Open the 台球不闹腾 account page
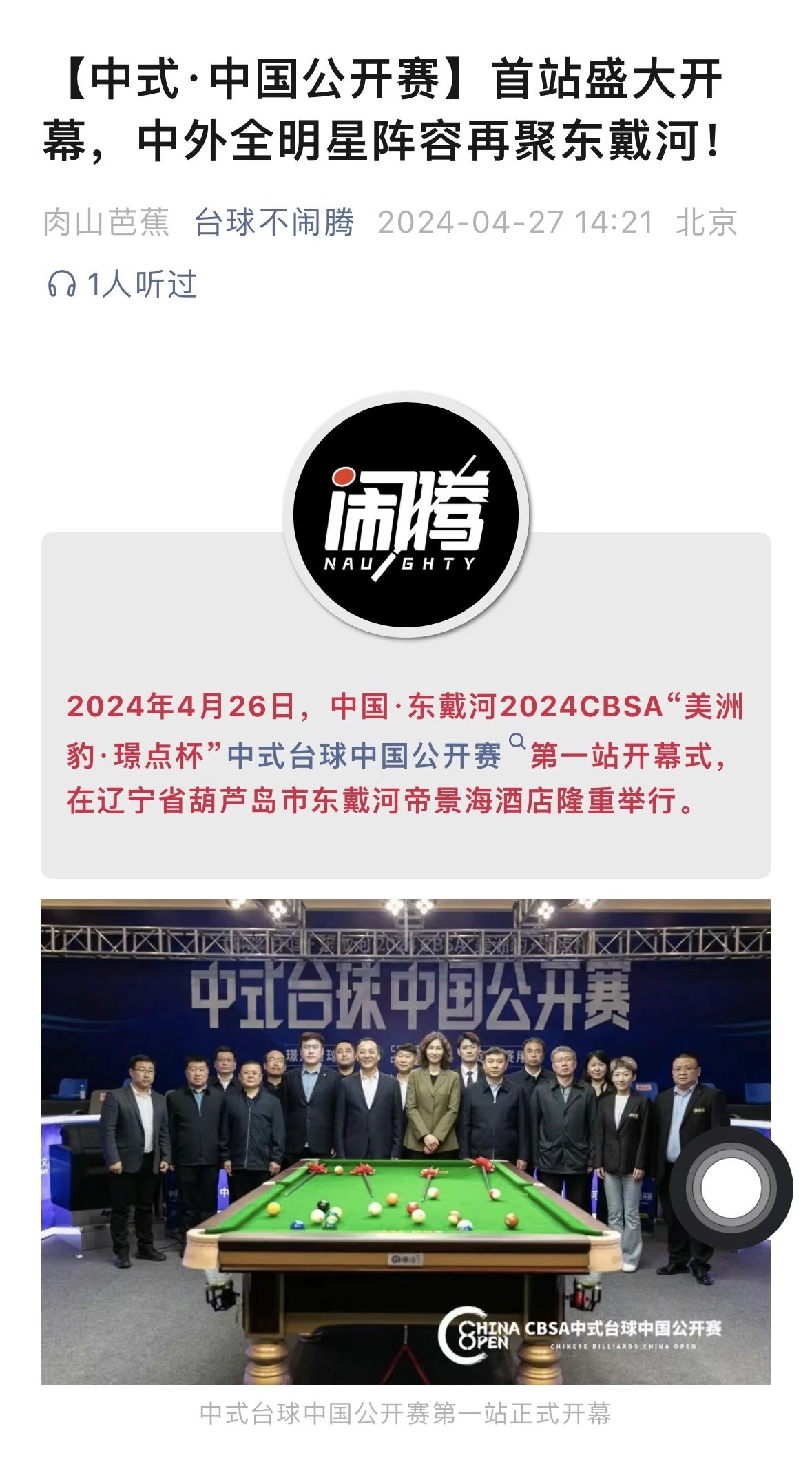This screenshot has width=812, height=1460. (274, 222)
